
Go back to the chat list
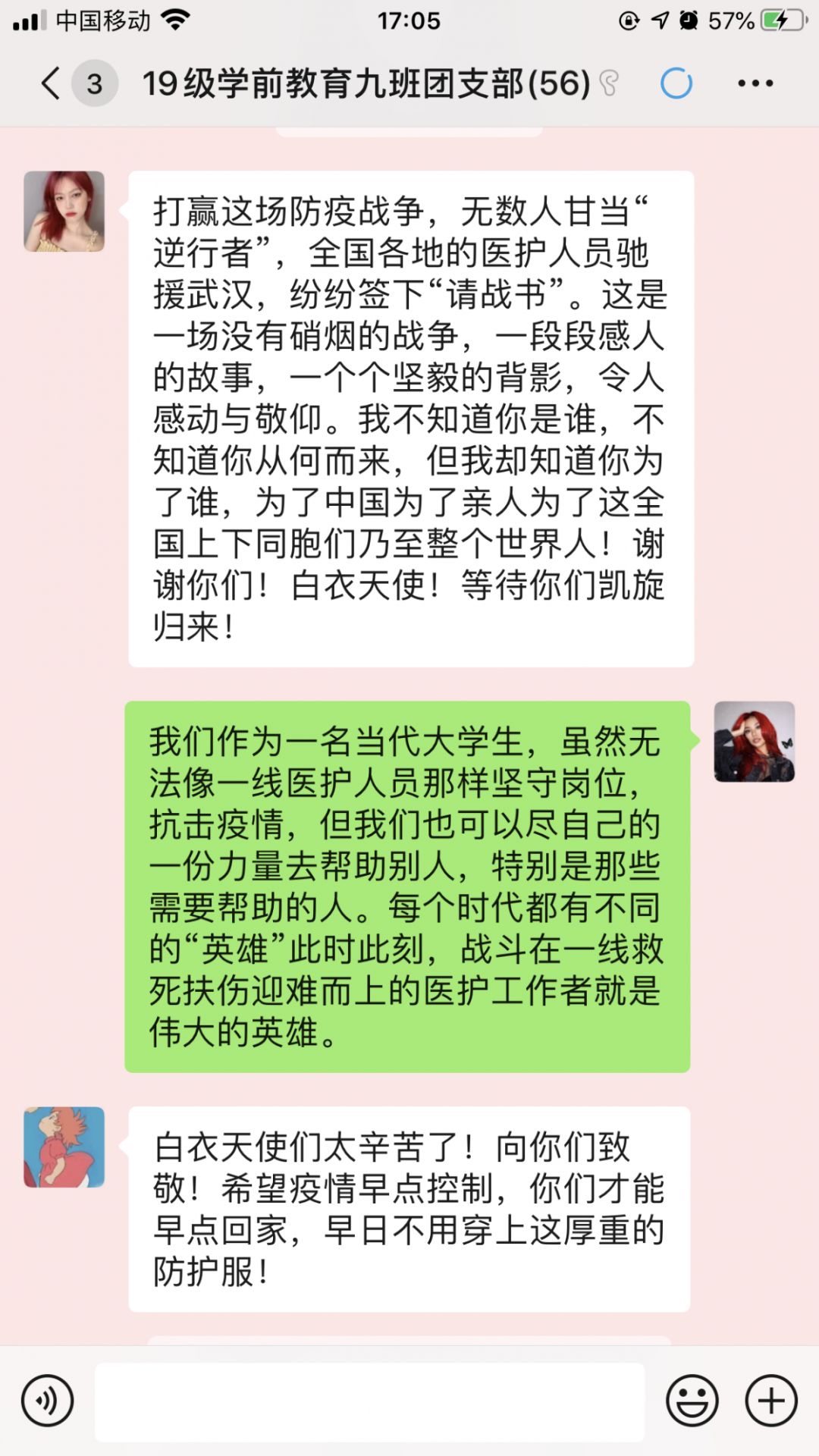point(52,83)
